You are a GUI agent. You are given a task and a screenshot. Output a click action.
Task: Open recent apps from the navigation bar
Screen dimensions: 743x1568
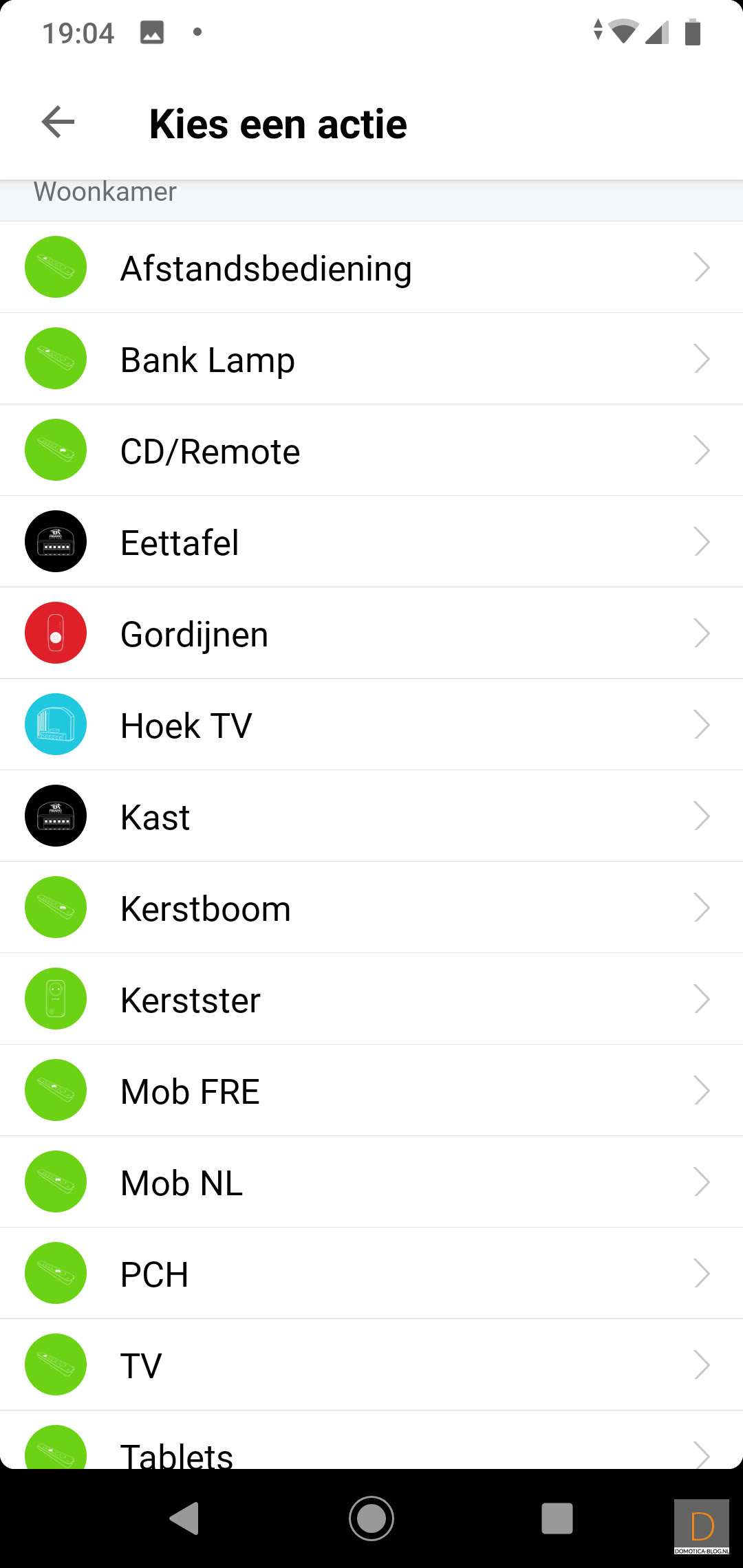(x=557, y=1518)
